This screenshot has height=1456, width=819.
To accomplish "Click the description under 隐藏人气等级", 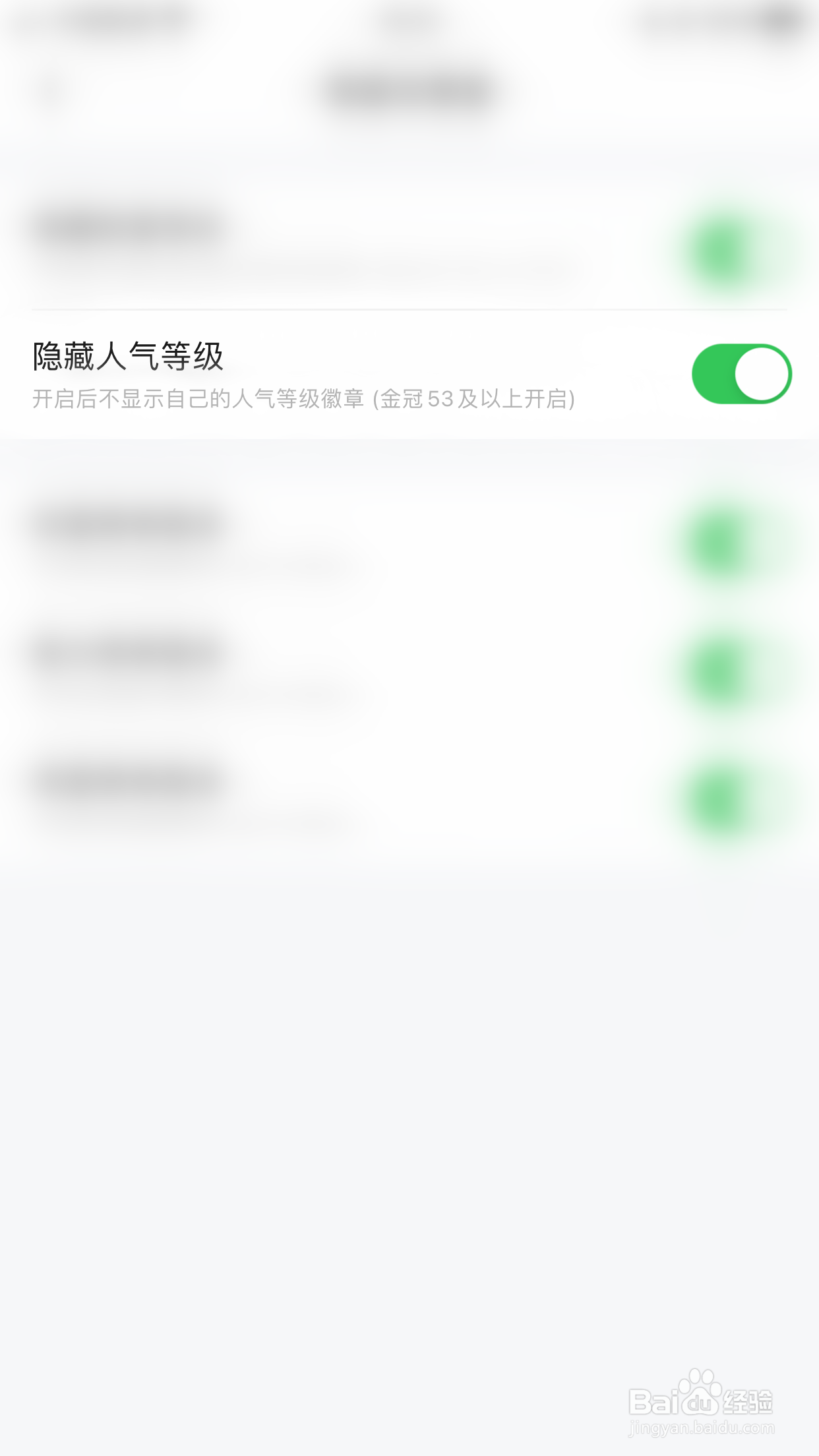I will 303,399.
